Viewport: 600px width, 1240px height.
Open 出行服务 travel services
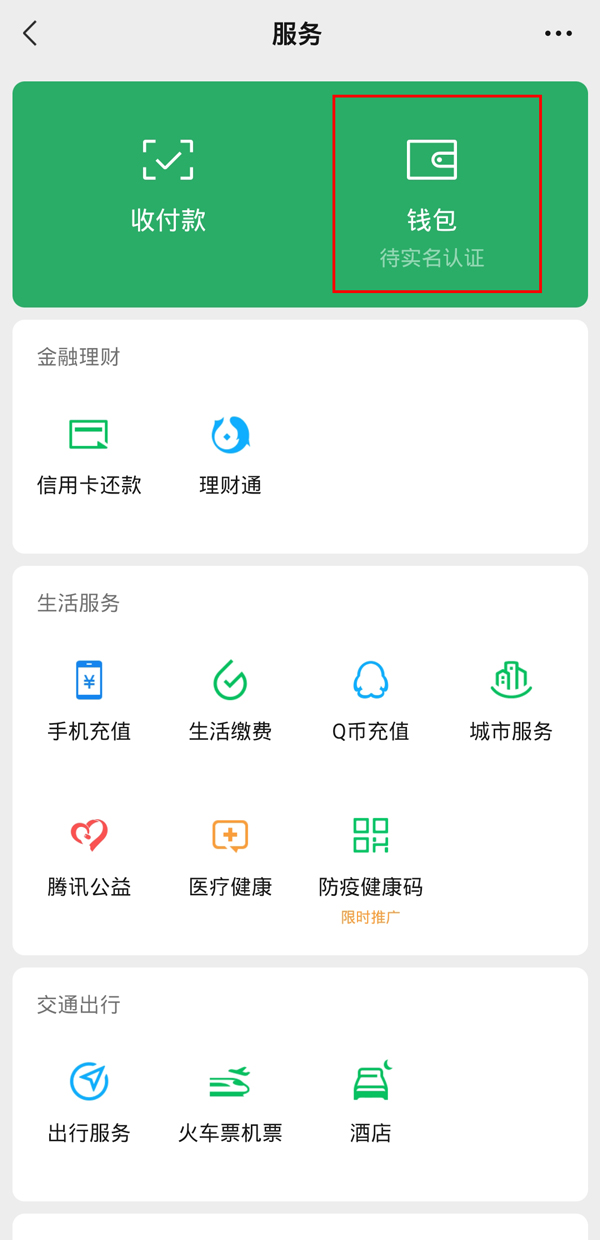pyautogui.click(x=89, y=1104)
